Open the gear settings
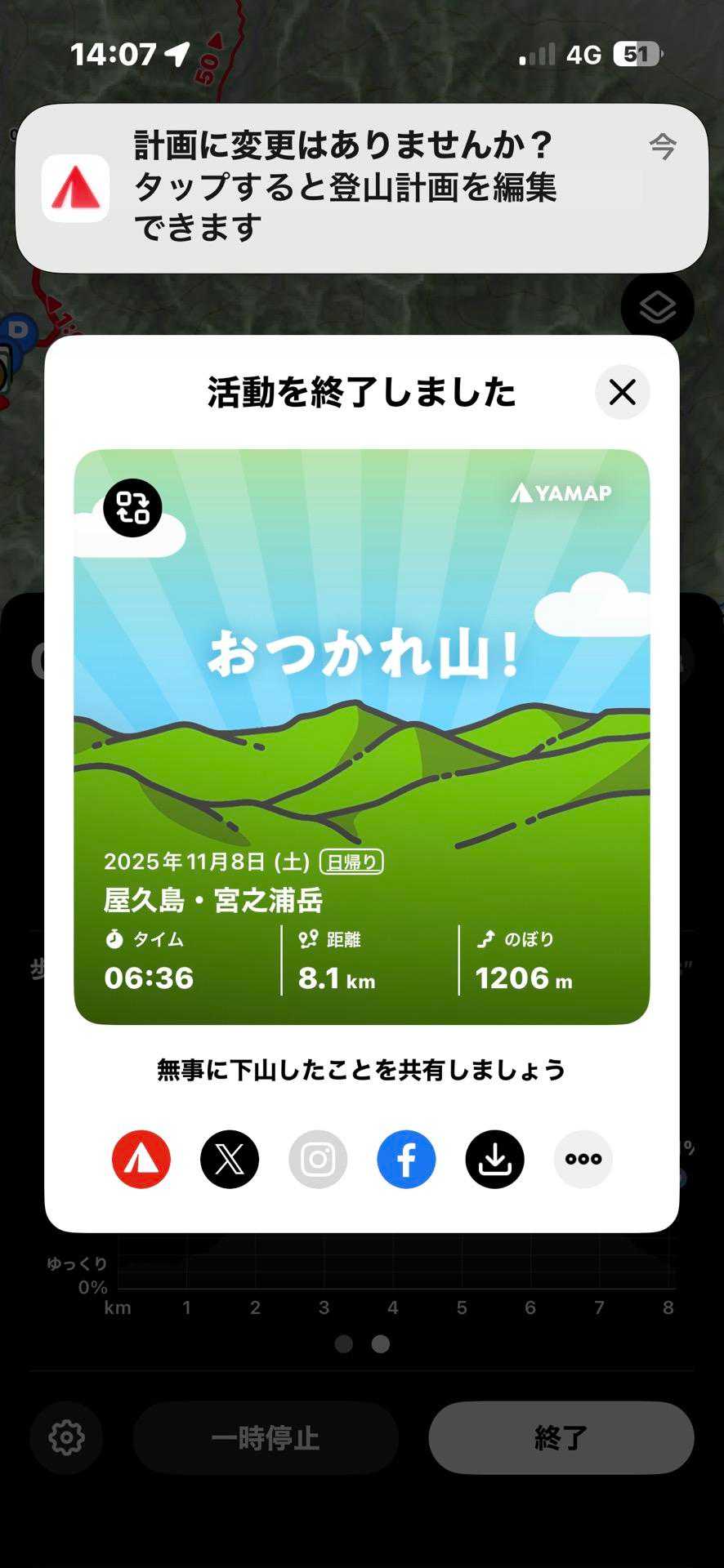 coord(67,1437)
